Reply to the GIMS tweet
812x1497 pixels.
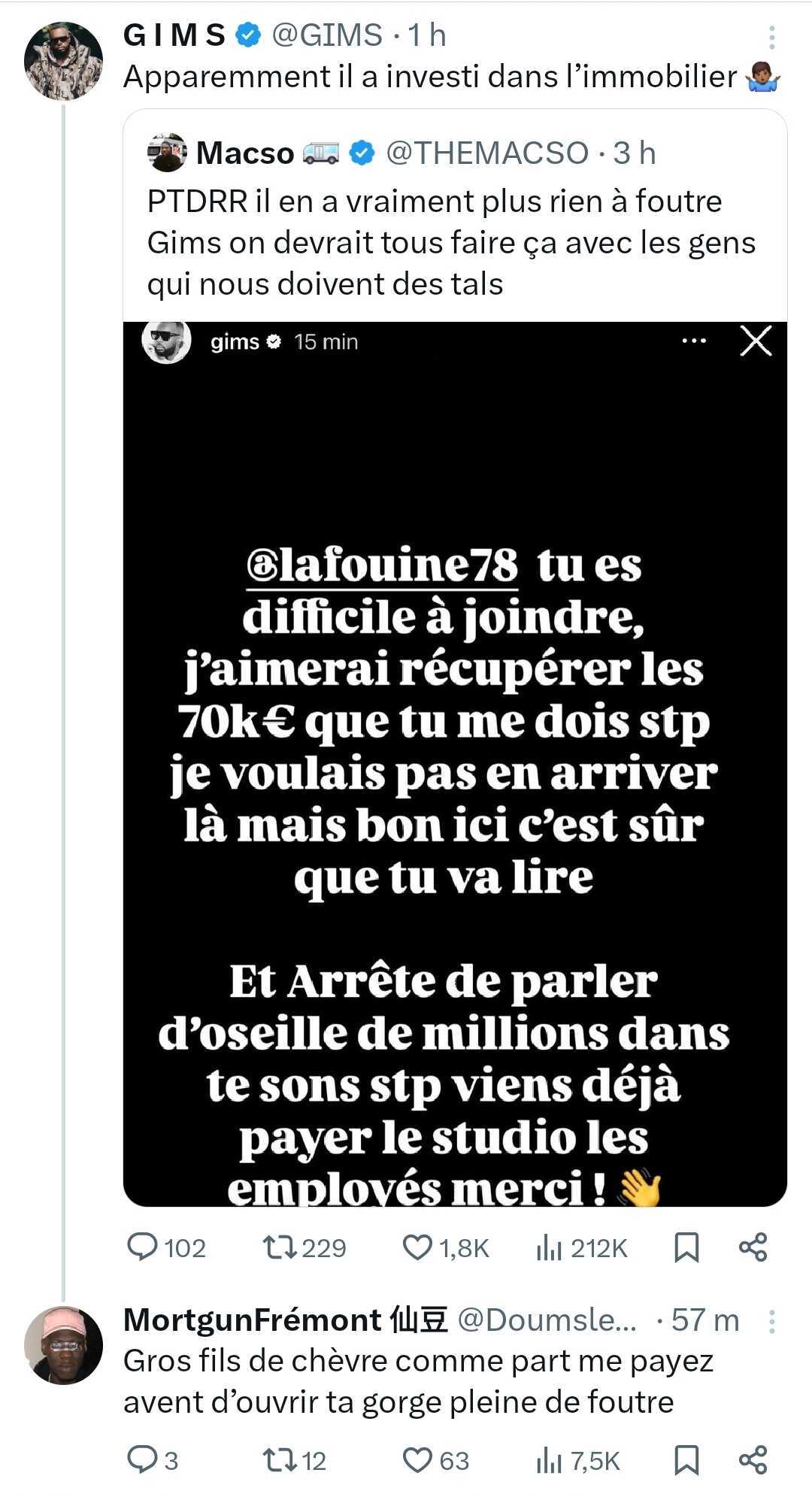(x=166, y=1248)
